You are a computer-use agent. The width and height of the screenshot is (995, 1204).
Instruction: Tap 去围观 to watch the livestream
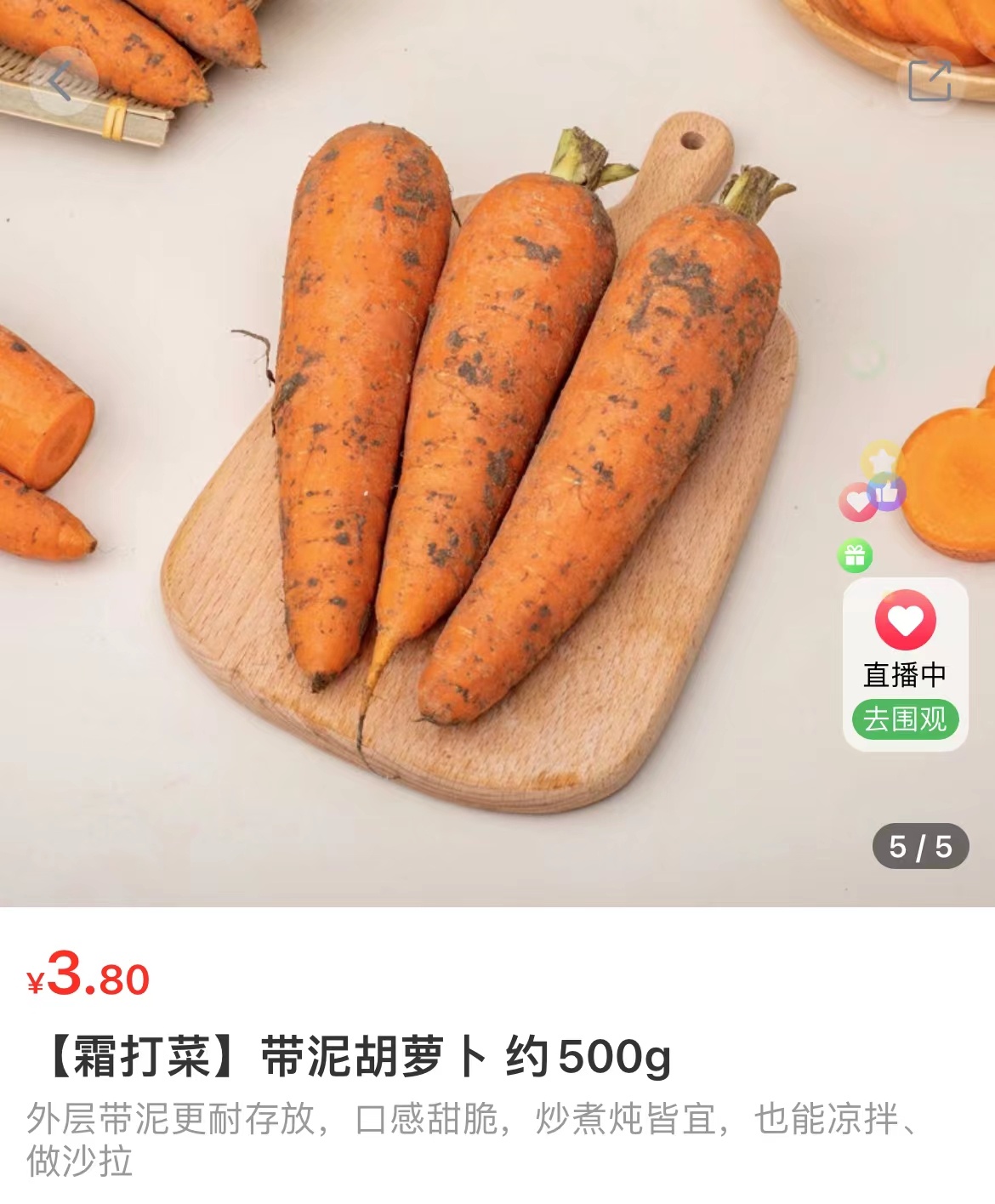click(x=905, y=719)
